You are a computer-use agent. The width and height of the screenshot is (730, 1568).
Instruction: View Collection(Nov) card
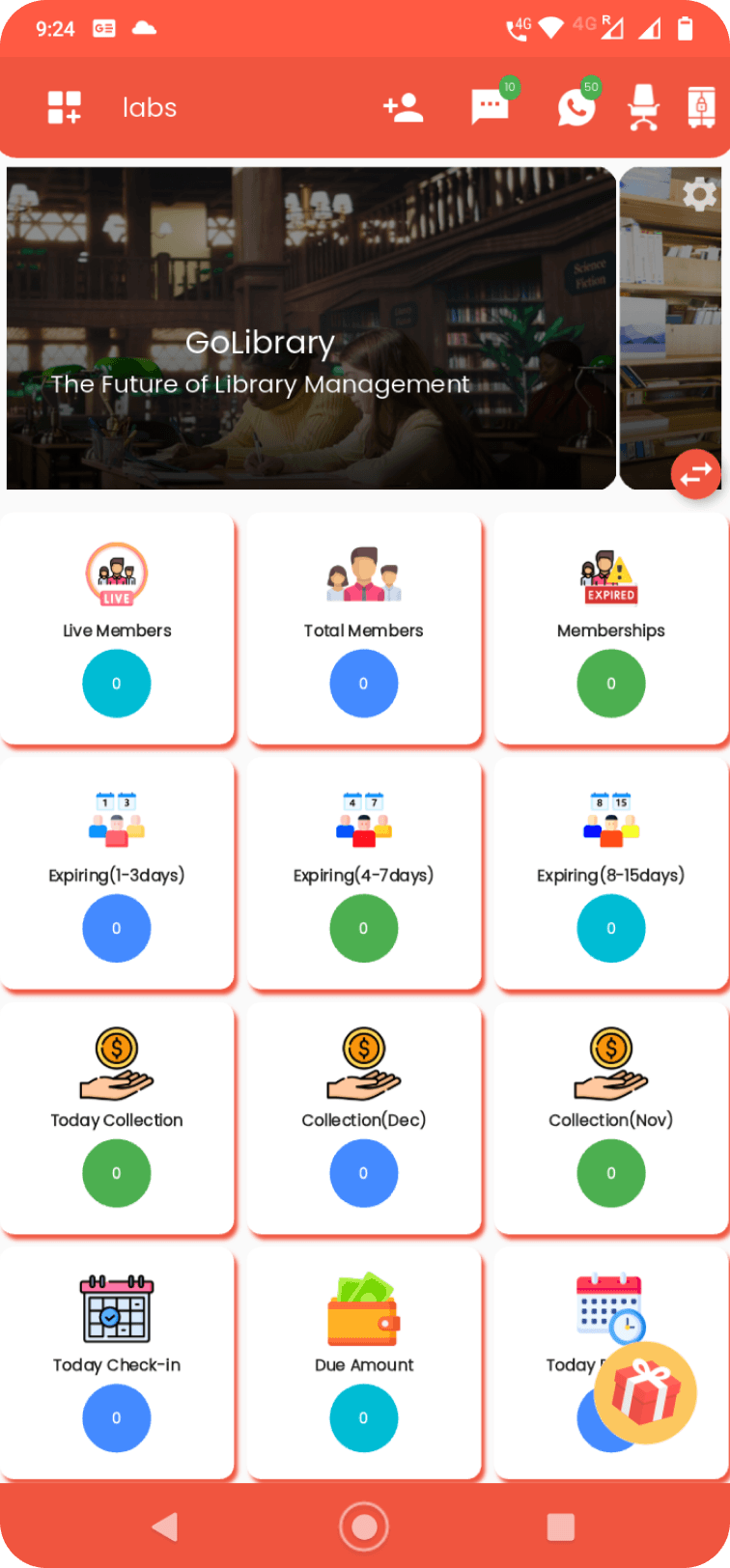click(x=610, y=1118)
